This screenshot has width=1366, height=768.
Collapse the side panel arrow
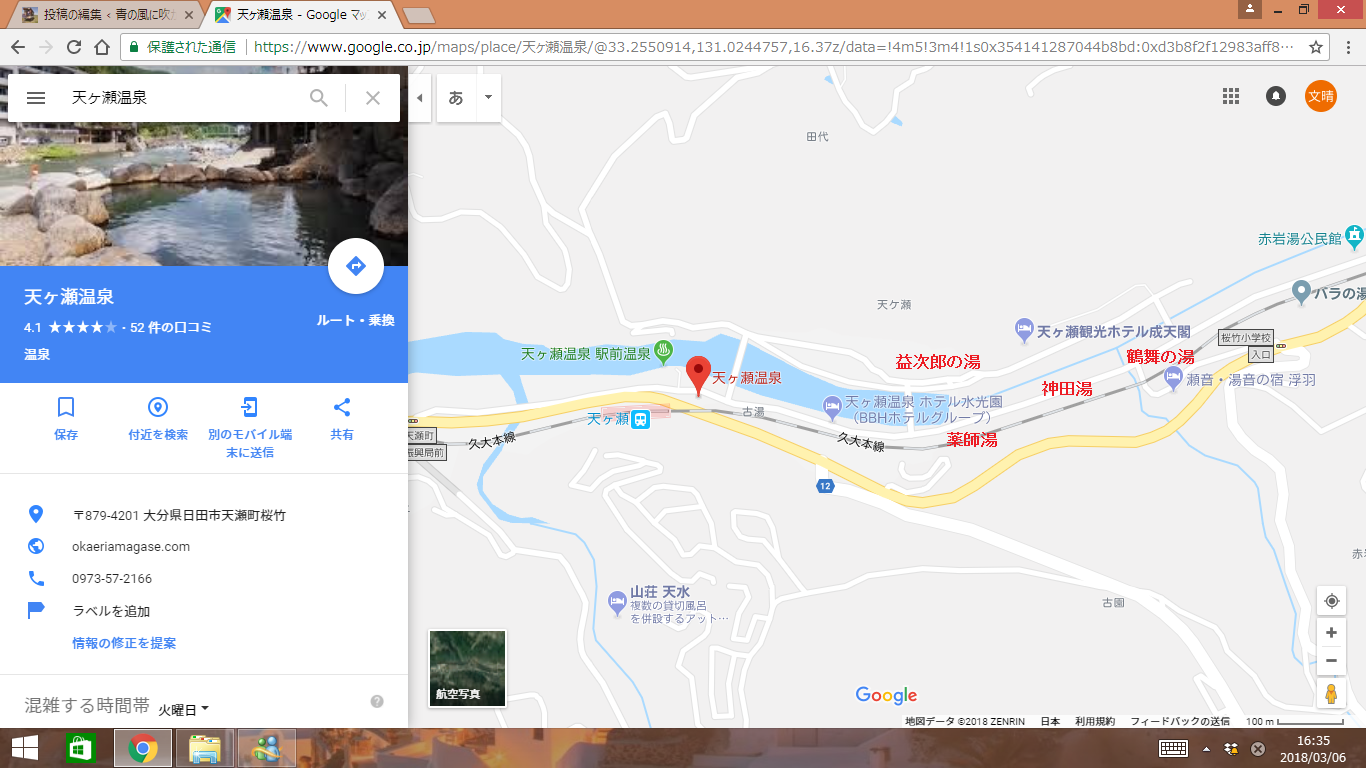tap(420, 98)
